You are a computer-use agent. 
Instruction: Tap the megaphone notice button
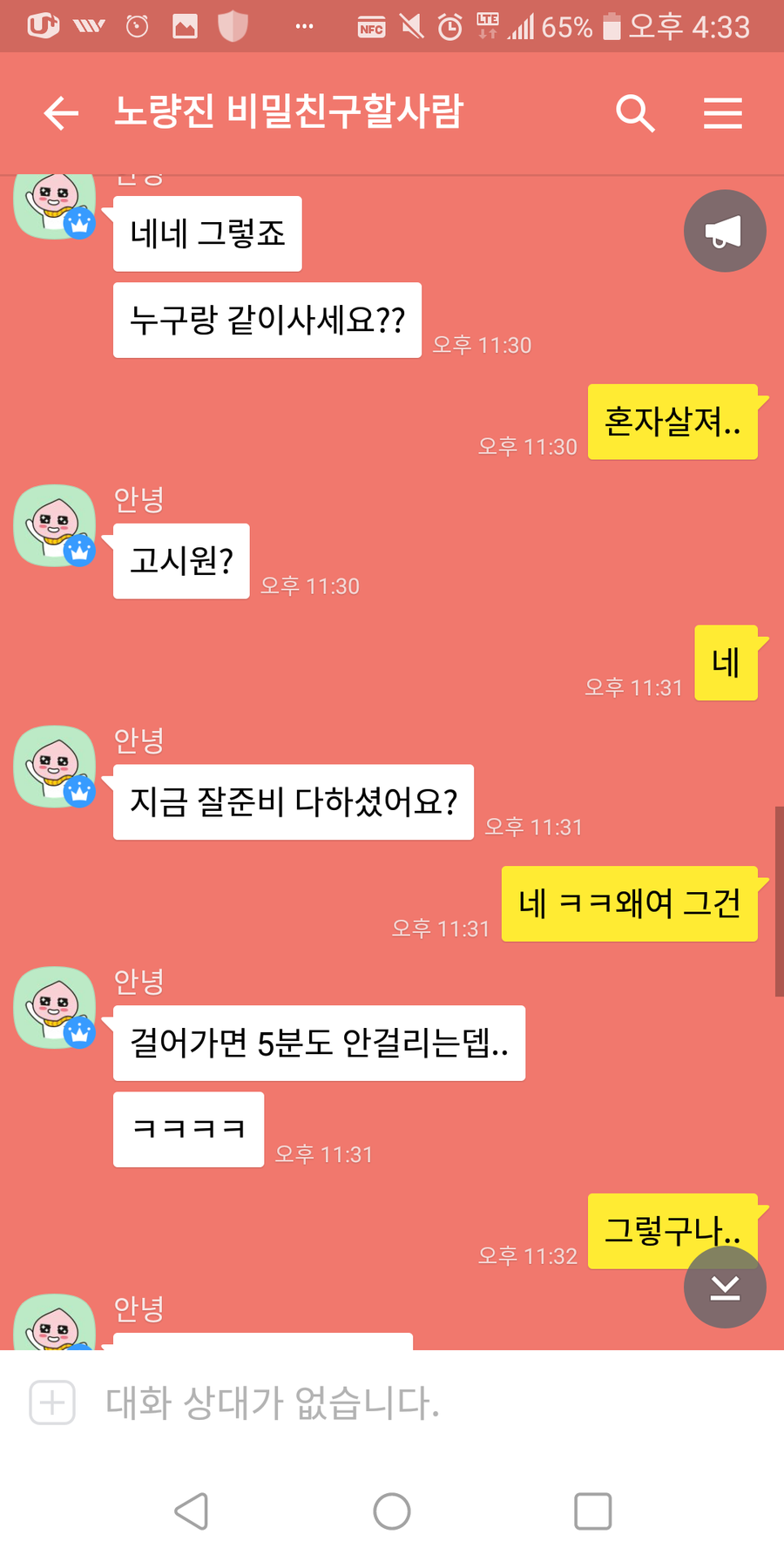point(725,232)
